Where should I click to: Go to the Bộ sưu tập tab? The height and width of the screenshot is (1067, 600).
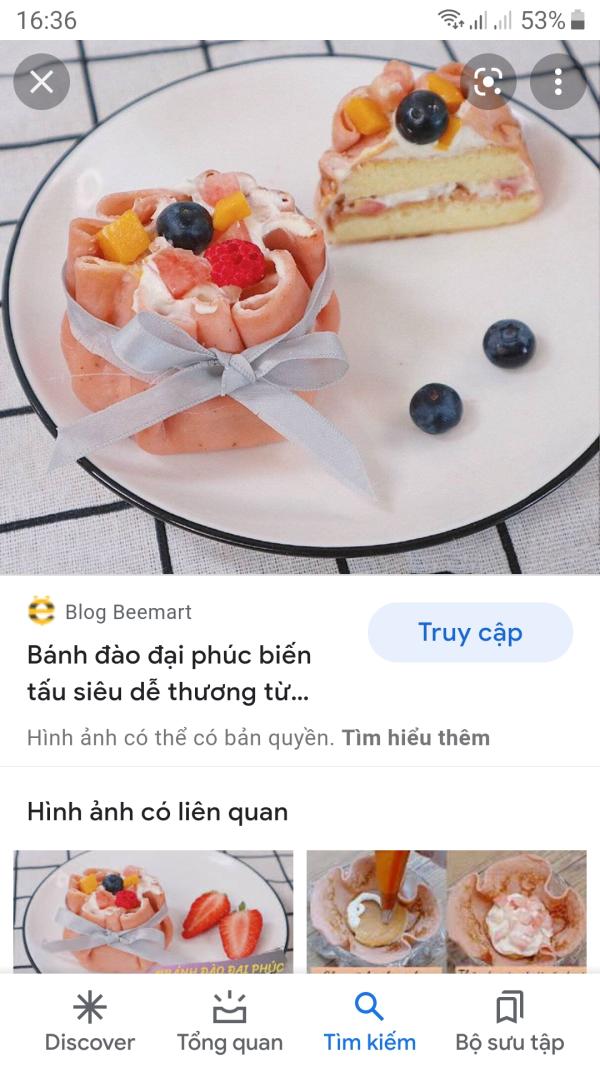coord(509,1022)
